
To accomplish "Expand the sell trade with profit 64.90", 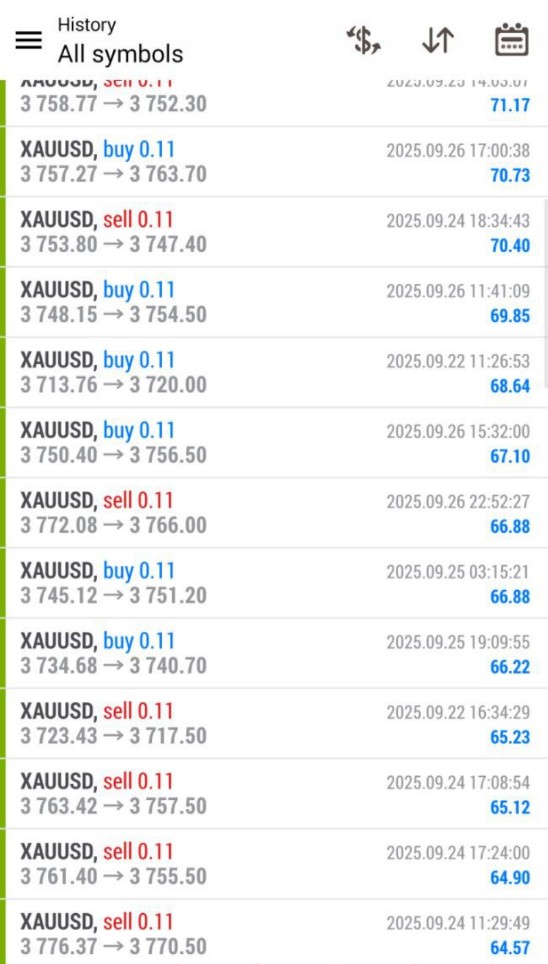I will click(x=274, y=863).
